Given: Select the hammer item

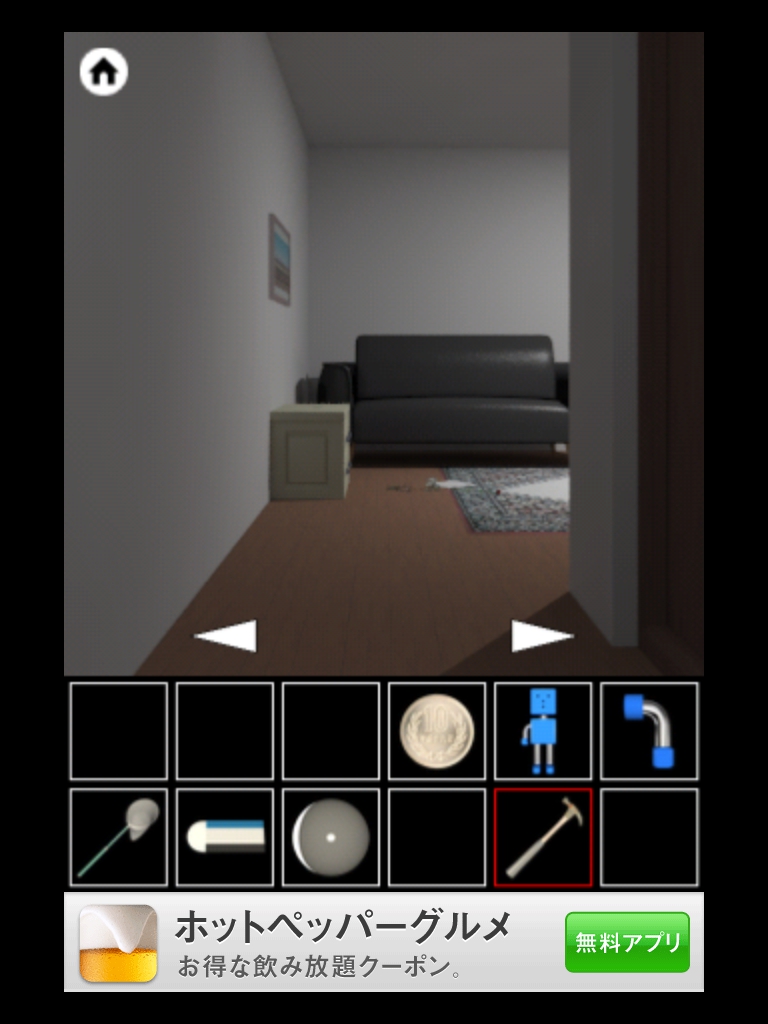Looking at the screenshot, I should (x=543, y=837).
